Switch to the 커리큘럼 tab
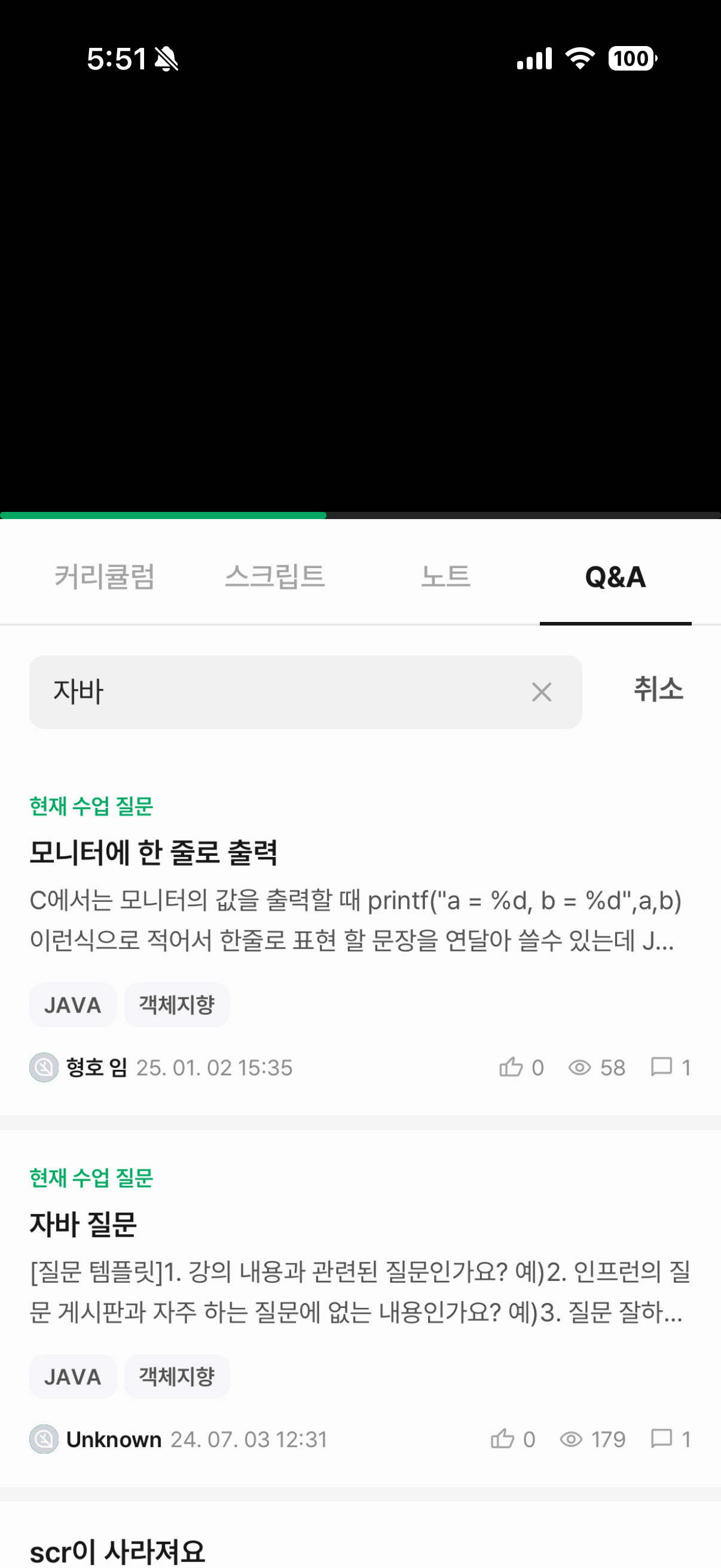721x1568 pixels. click(104, 576)
